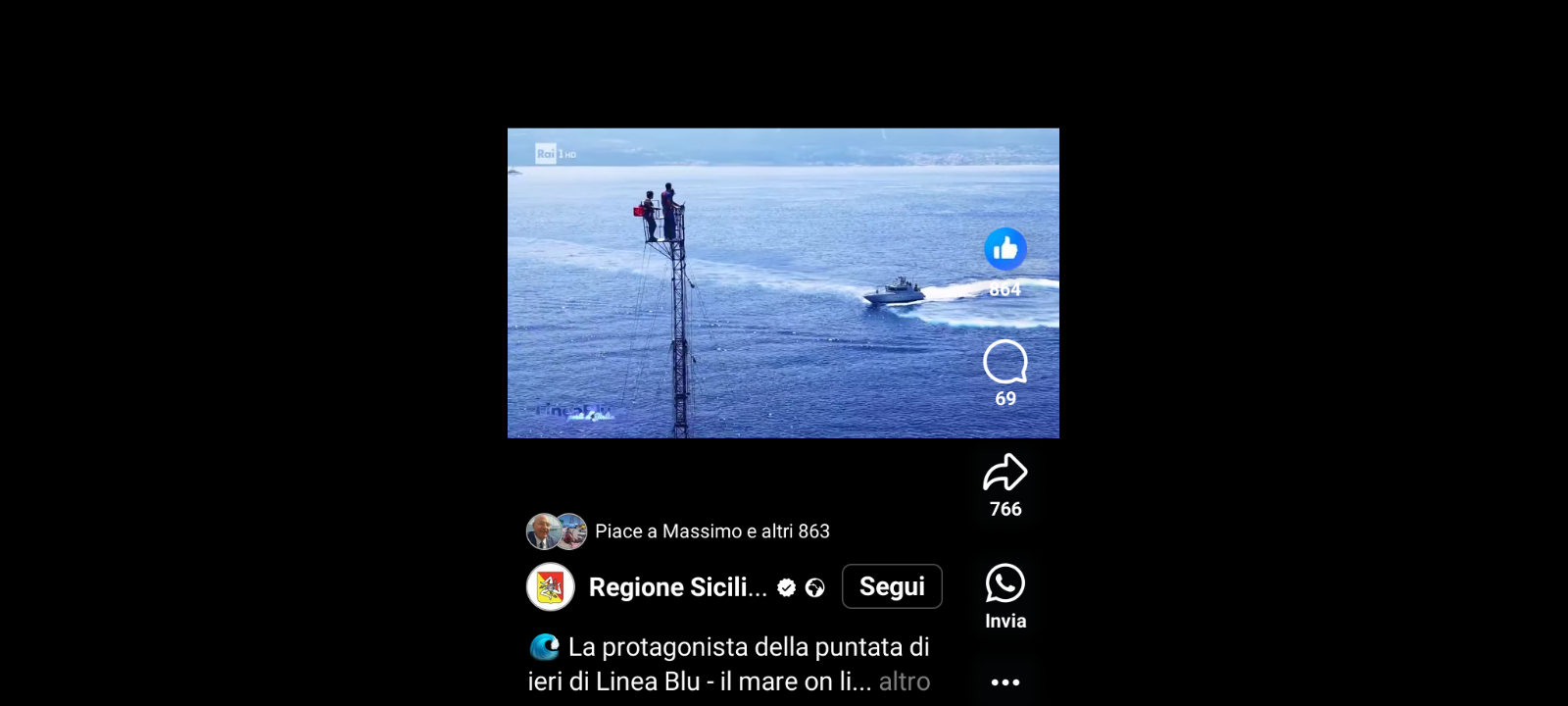
Task: Open the comments on this reel
Action: (x=1005, y=364)
